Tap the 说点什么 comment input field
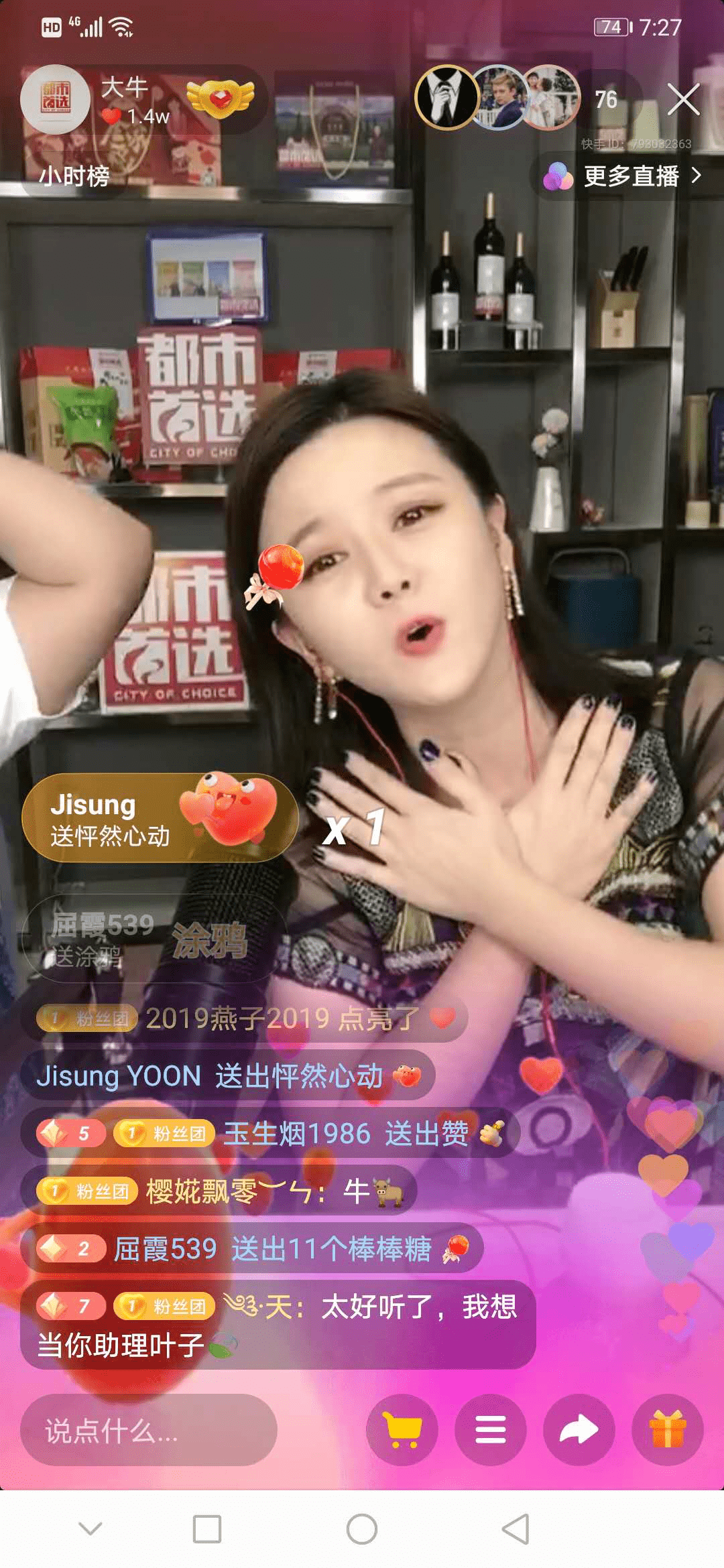Screen dimensions: 724x1568 pyautogui.click(x=148, y=1430)
